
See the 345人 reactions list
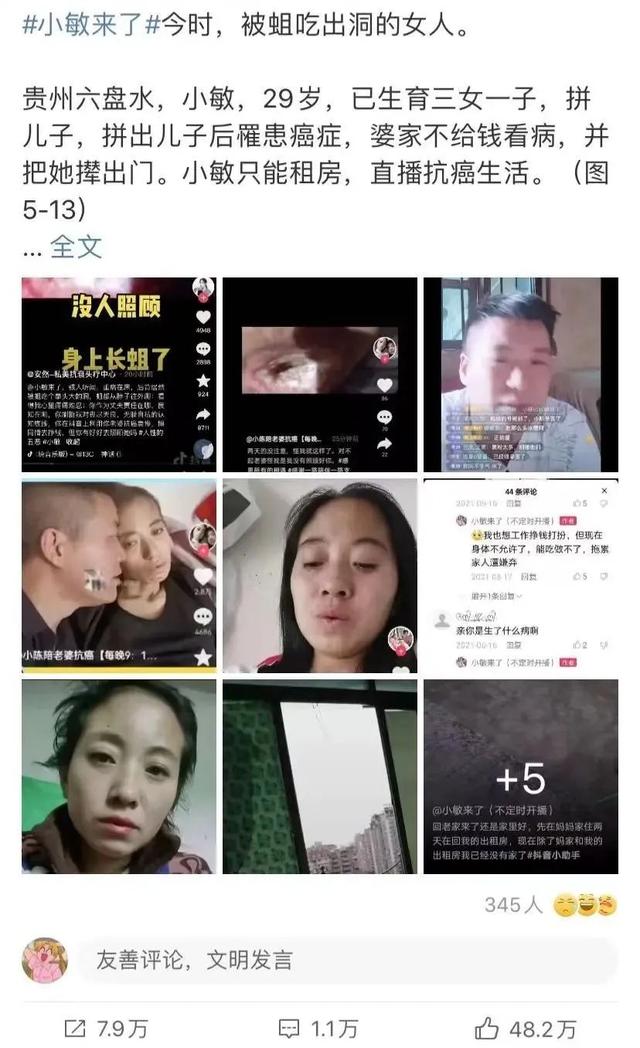tap(550, 905)
